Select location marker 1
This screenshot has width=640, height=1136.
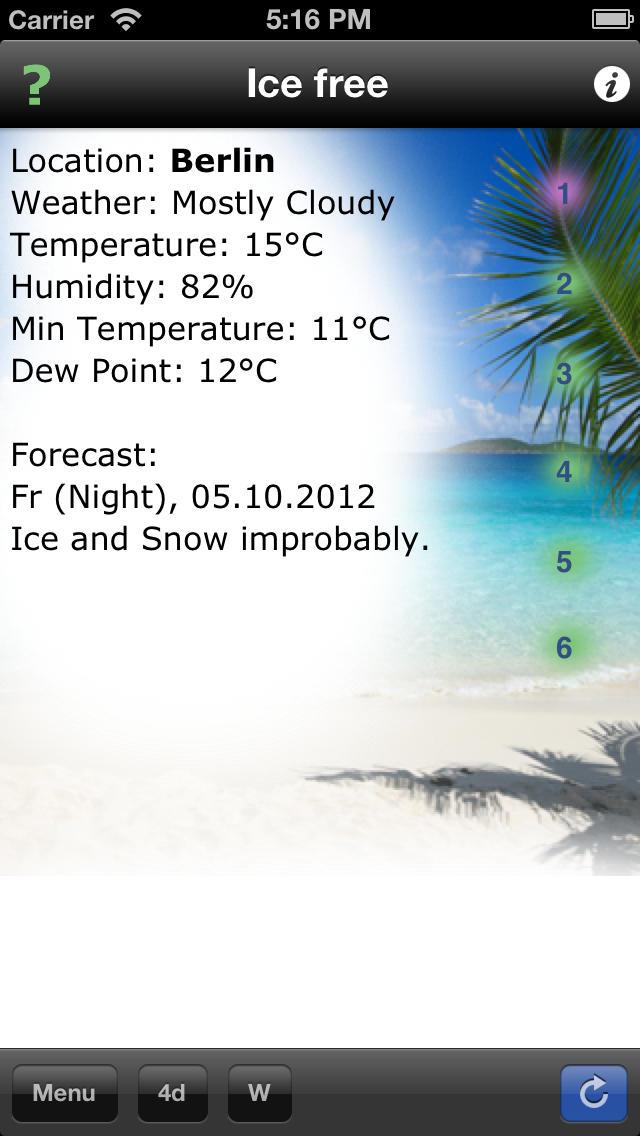[564, 193]
